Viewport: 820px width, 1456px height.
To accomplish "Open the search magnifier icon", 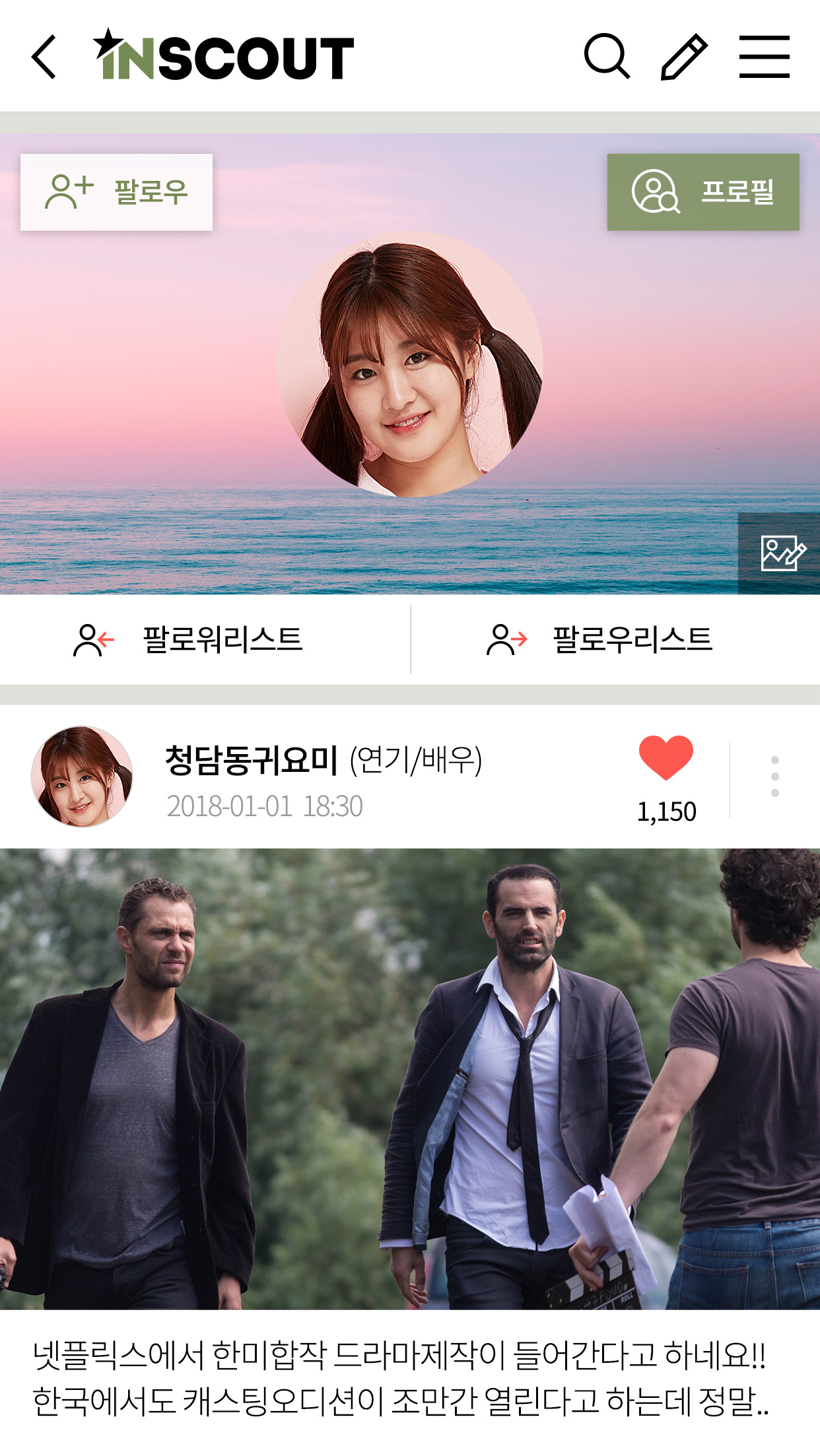I will (x=607, y=57).
